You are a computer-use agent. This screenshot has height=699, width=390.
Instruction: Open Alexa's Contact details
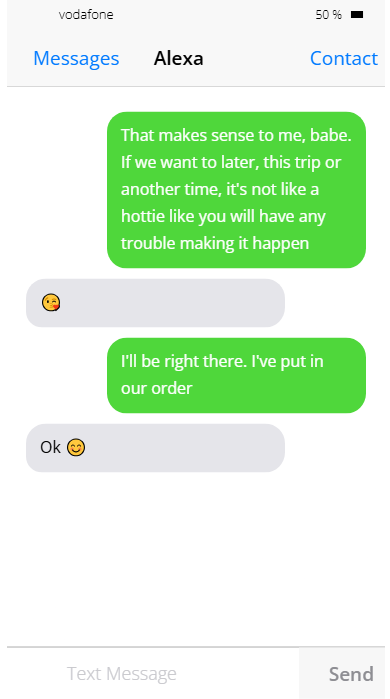[x=344, y=58]
